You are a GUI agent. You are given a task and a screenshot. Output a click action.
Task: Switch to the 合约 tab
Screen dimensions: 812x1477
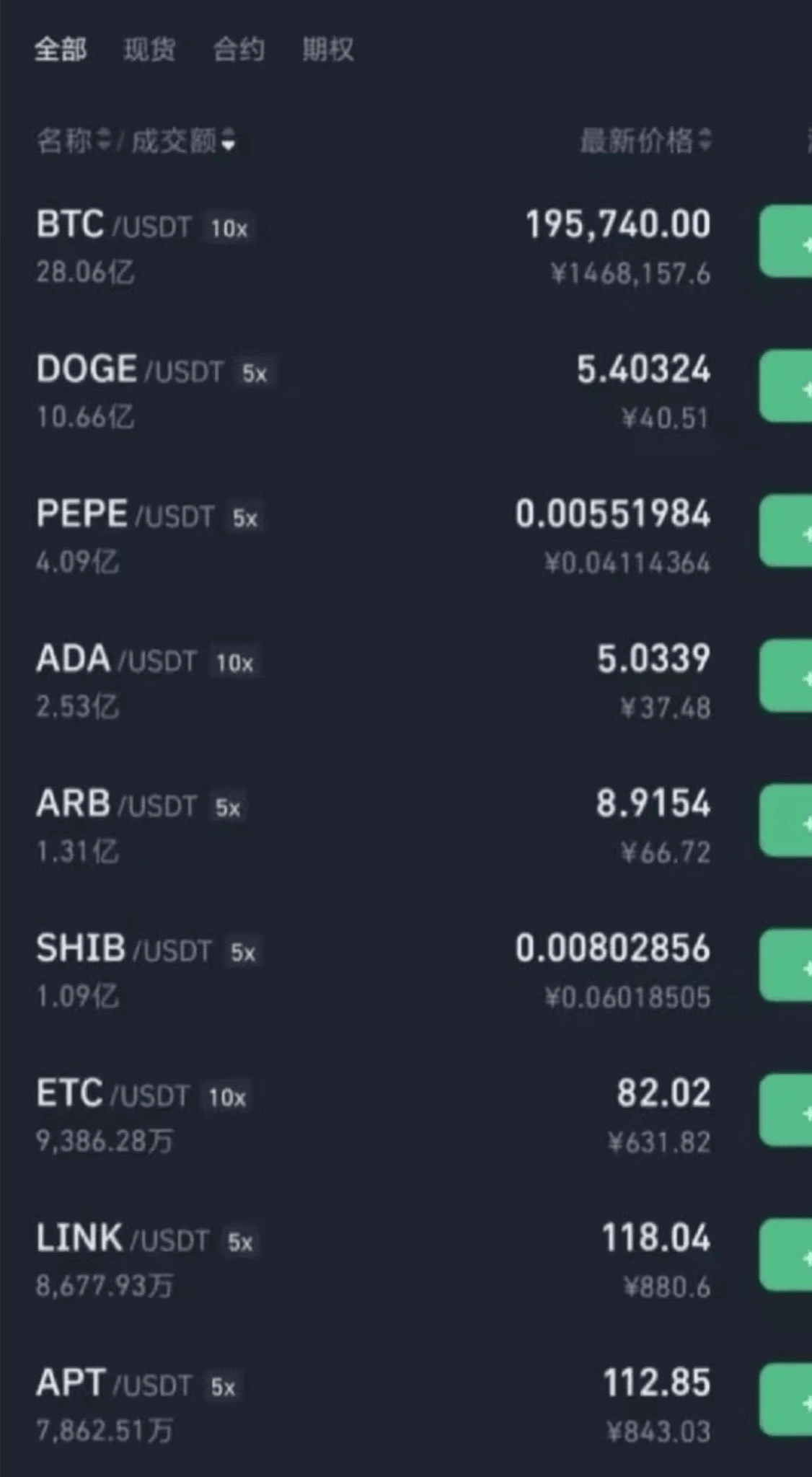pos(239,50)
